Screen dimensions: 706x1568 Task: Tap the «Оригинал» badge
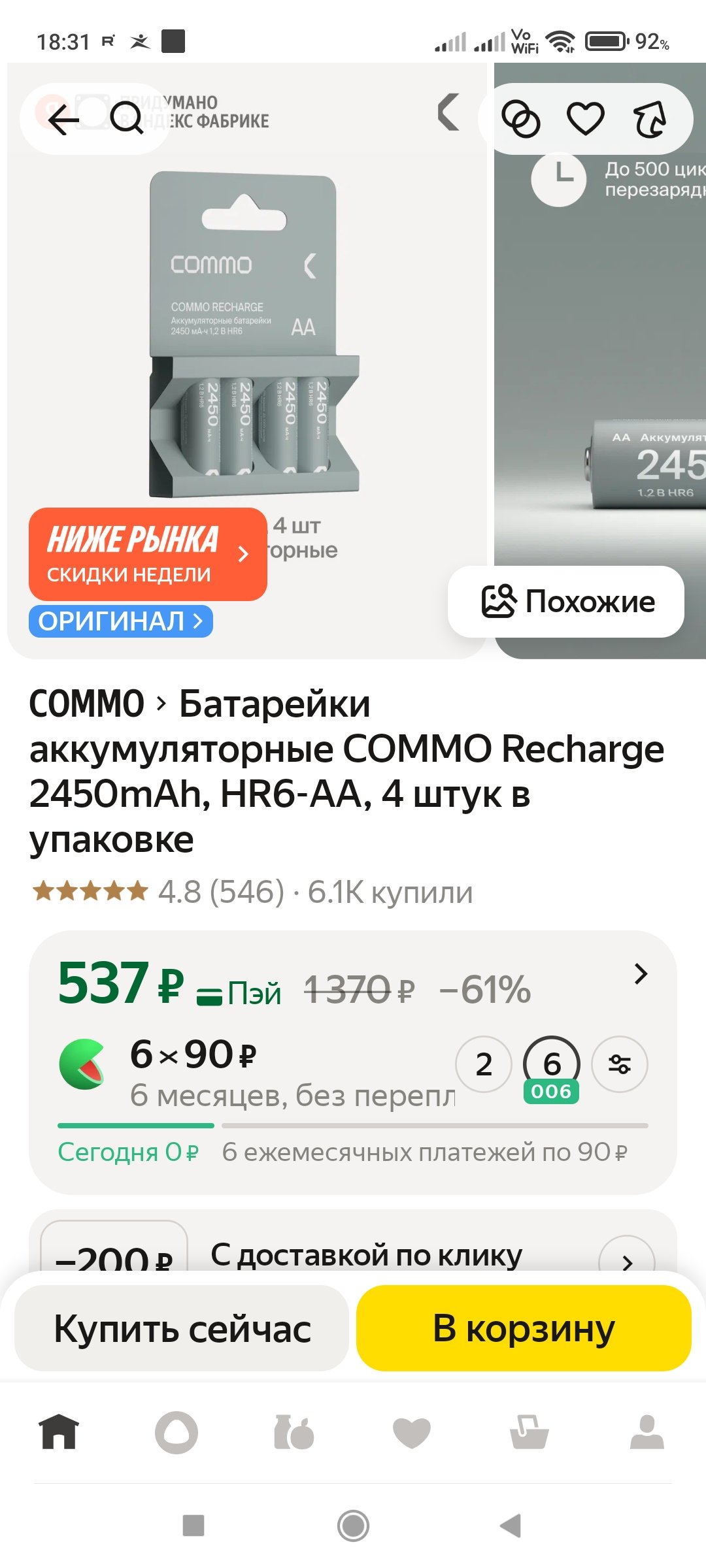pos(121,621)
